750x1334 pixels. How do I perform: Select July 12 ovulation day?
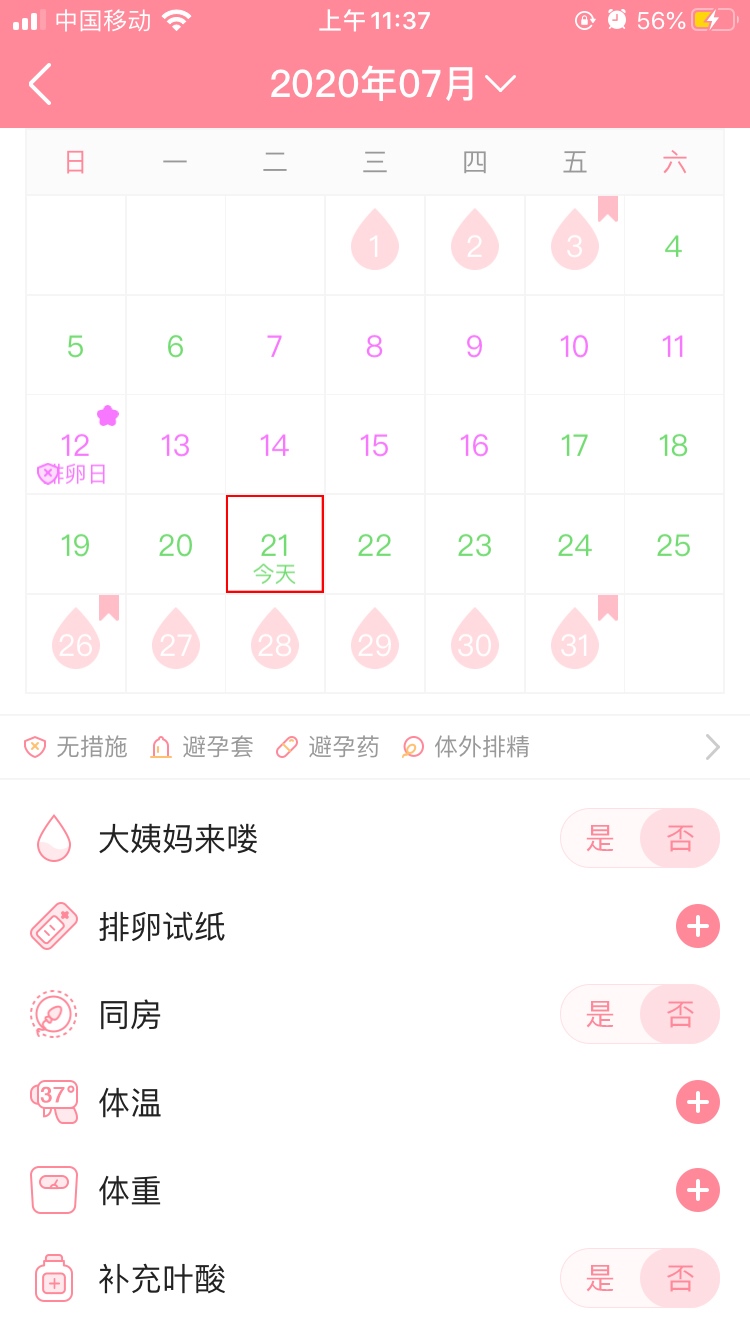[75, 446]
